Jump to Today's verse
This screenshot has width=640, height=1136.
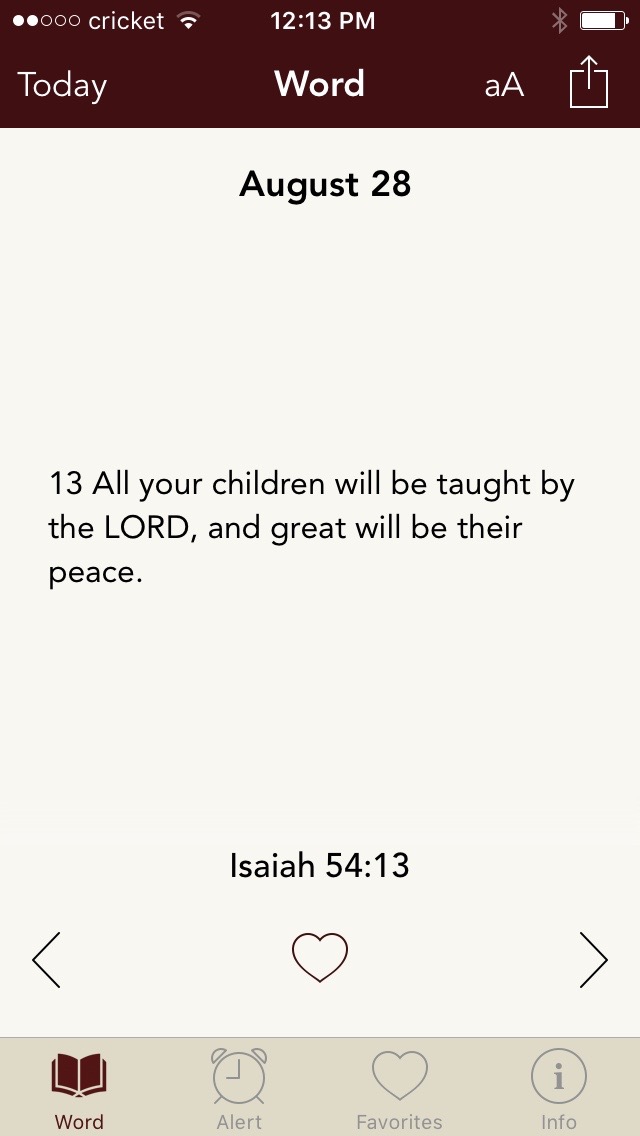[62, 86]
